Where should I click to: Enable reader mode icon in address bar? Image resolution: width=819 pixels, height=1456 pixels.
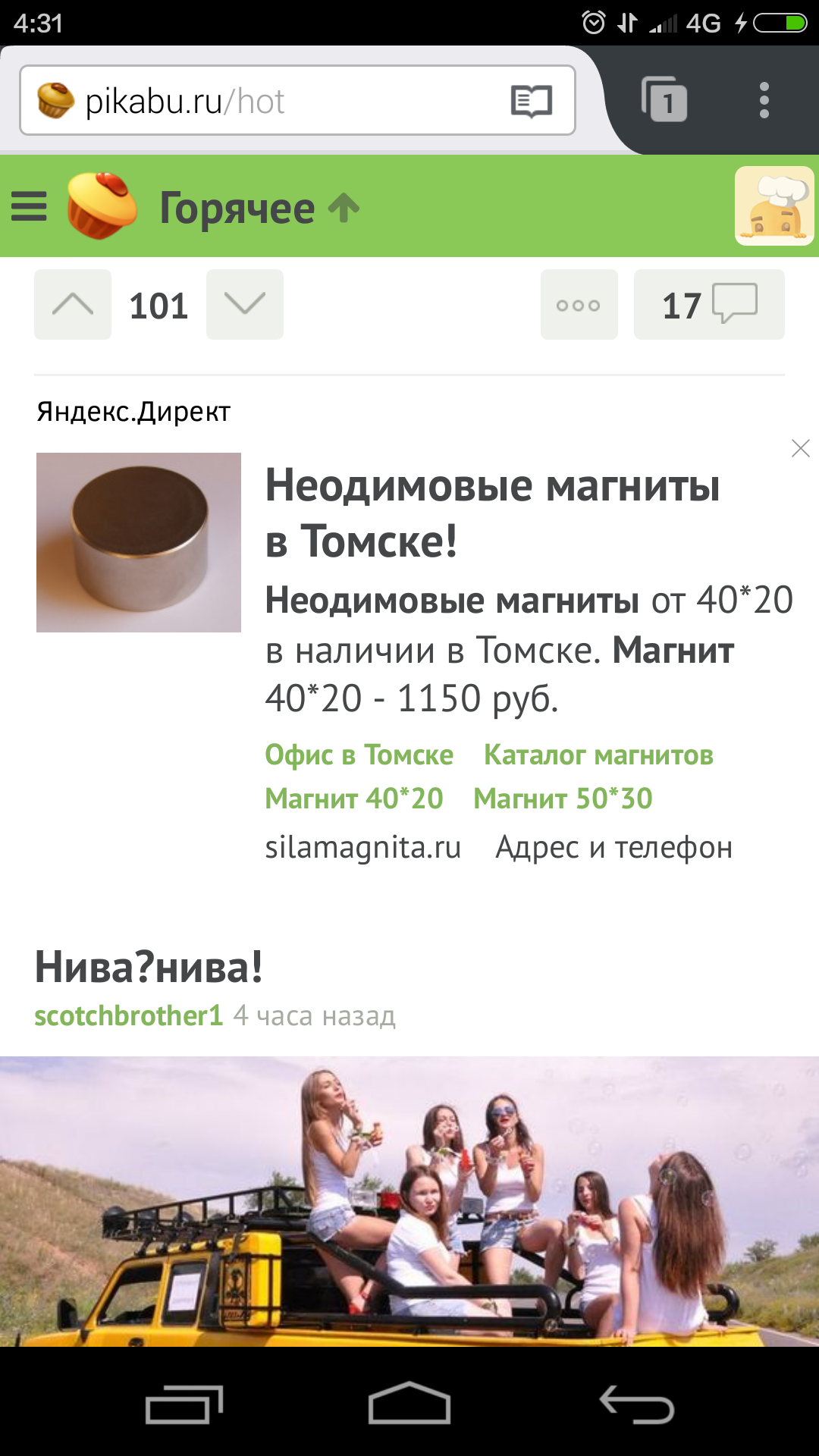[531, 101]
